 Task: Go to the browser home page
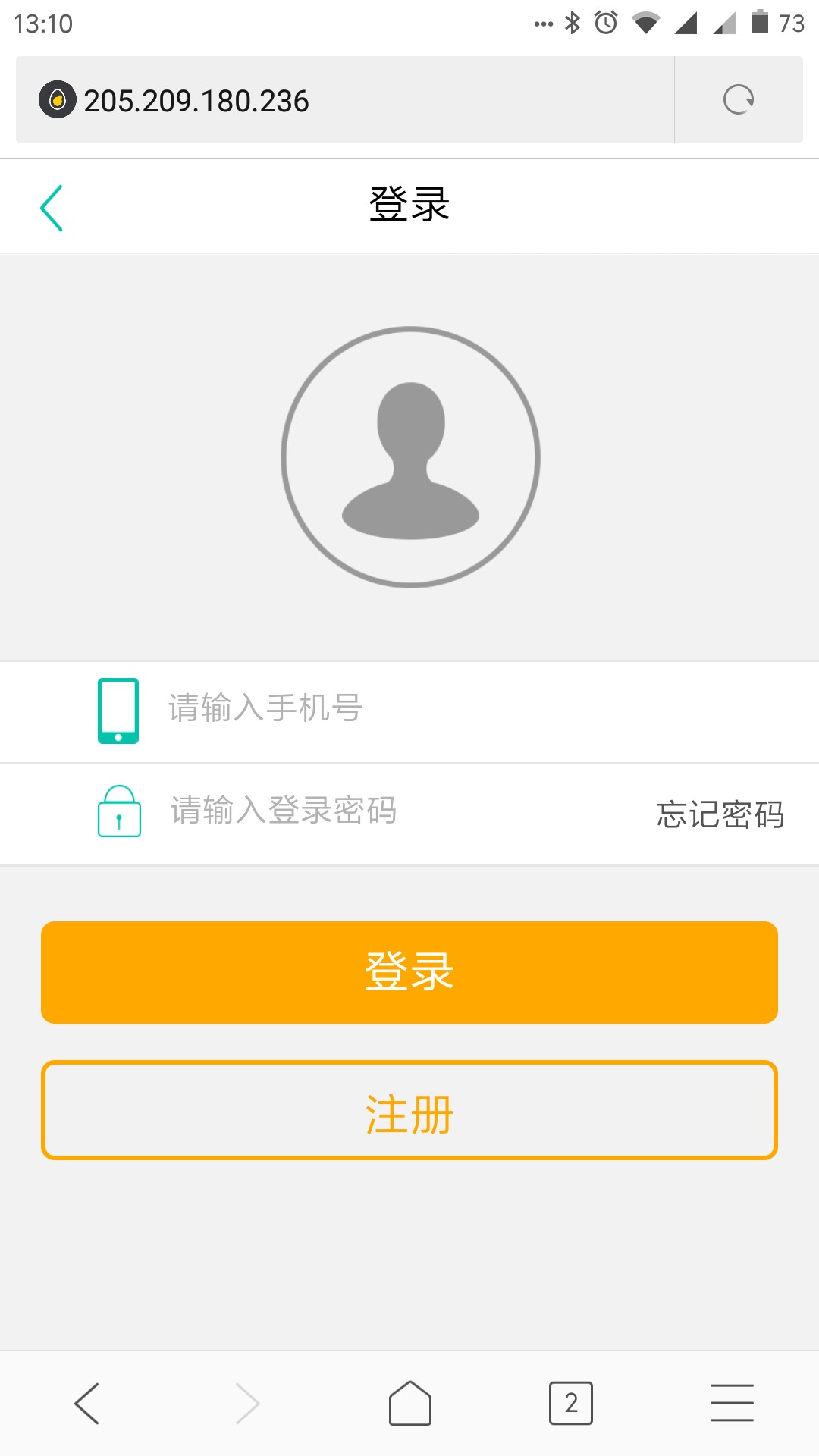[x=409, y=1403]
